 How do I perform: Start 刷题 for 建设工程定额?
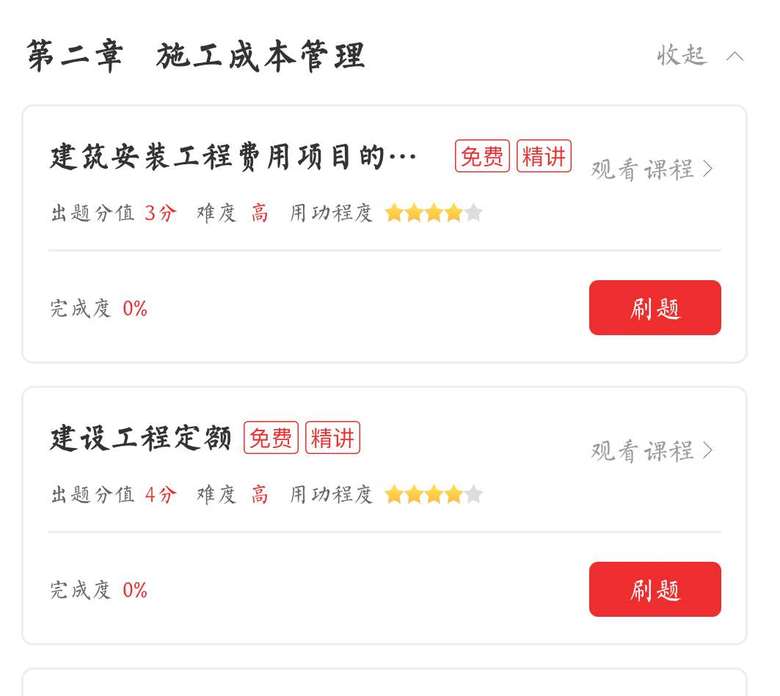pos(654,590)
